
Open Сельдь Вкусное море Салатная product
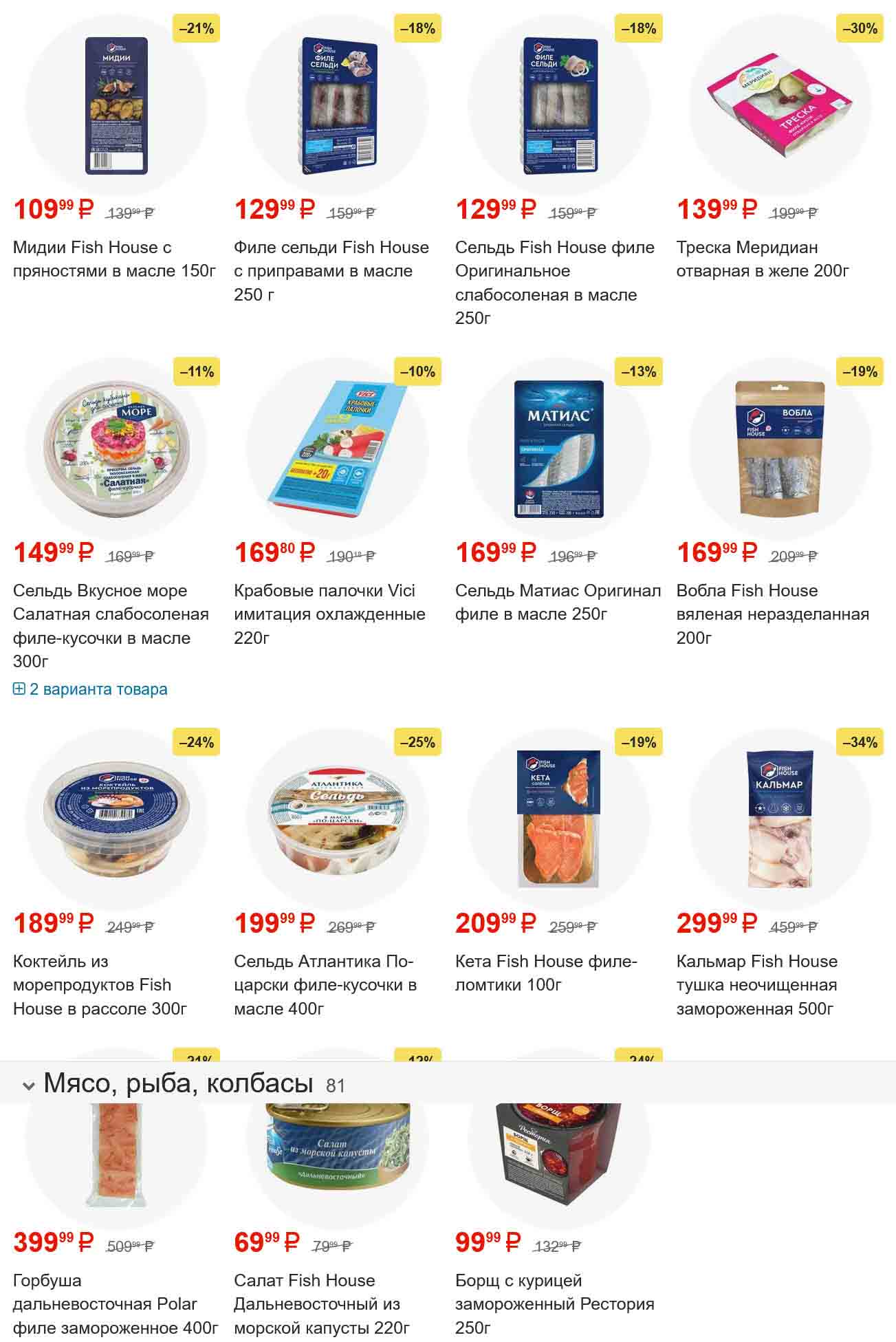pos(111,625)
